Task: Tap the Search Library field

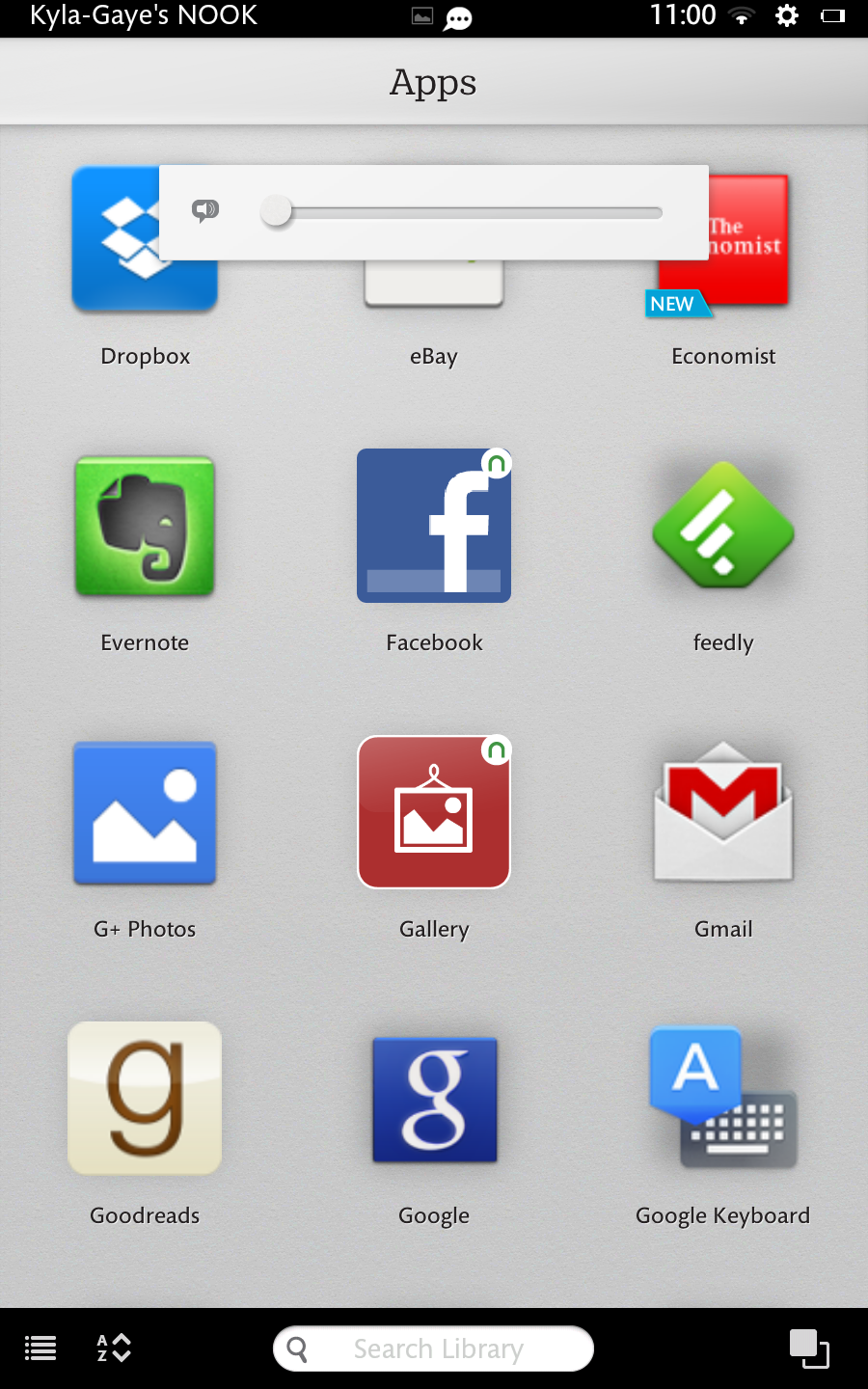Action: (434, 1348)
